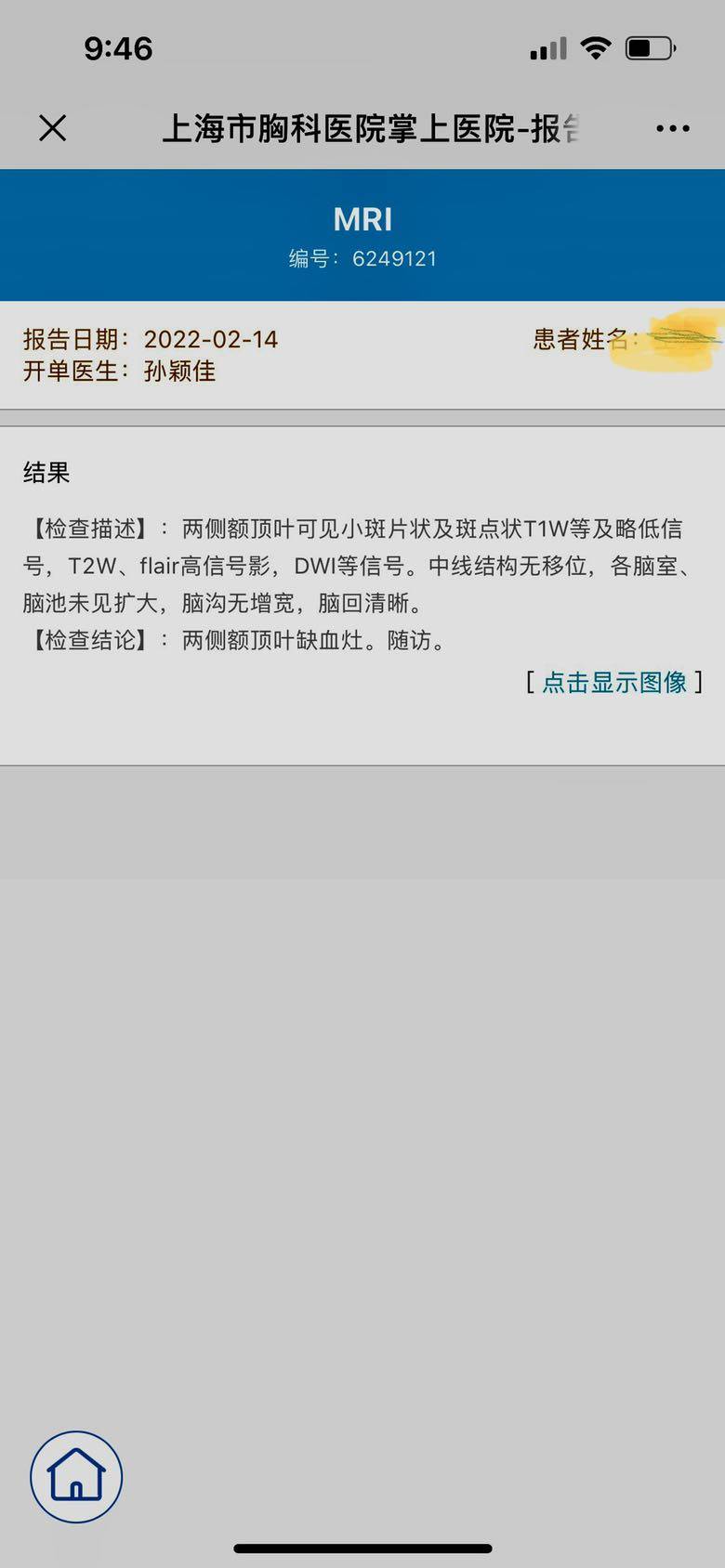Open the three-dot overflow menu
This screenshot has height=1568, width=725.
[x=672, y=129]
